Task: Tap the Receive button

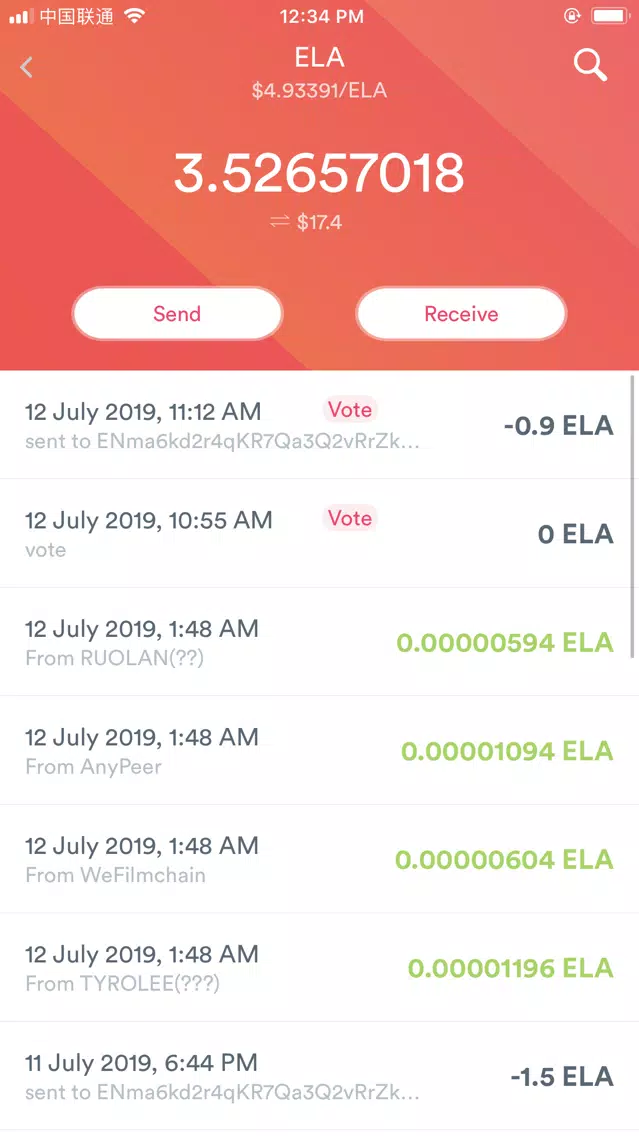Action: 461,314
